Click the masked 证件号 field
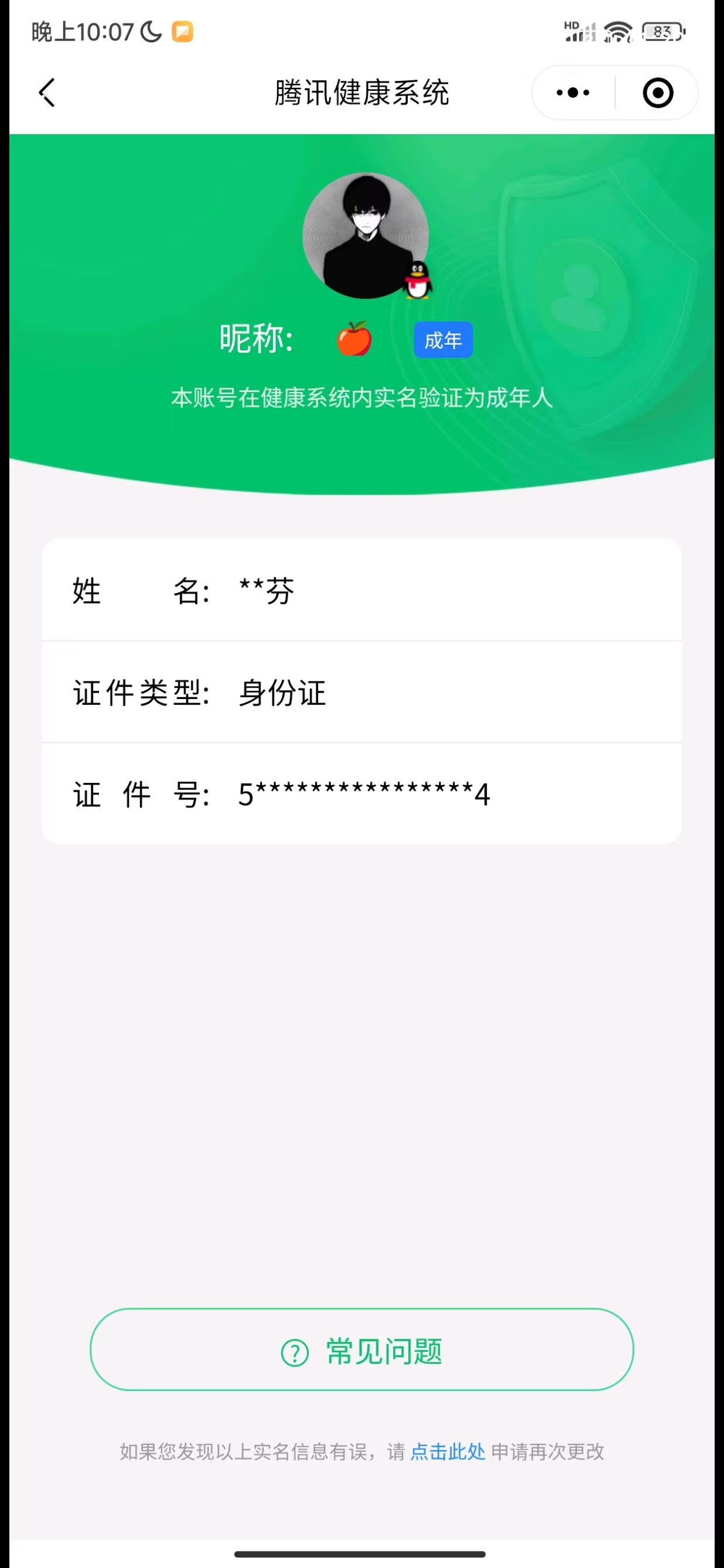Image resolution: width=724 pixels, height=1568 pixels. click(x=362, y=793)
